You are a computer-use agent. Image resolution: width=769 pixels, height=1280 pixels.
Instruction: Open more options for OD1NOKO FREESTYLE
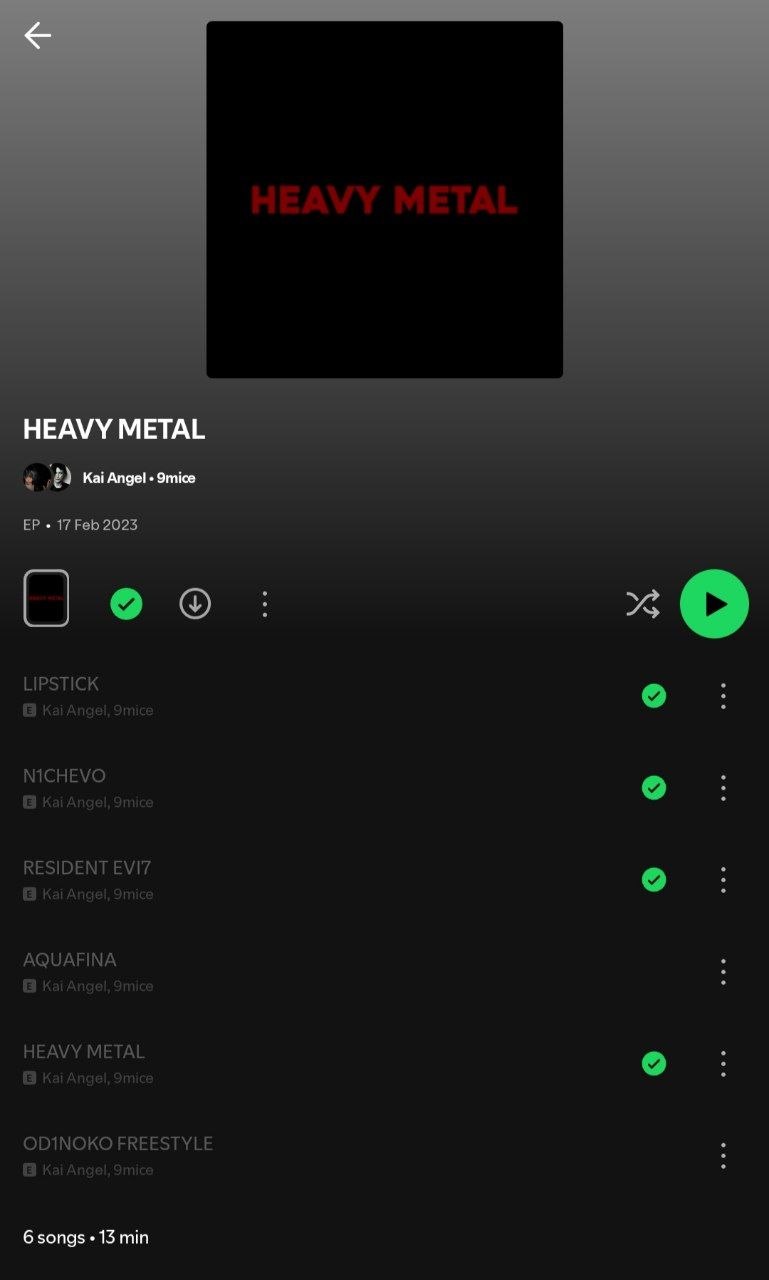click(723, 1156)
